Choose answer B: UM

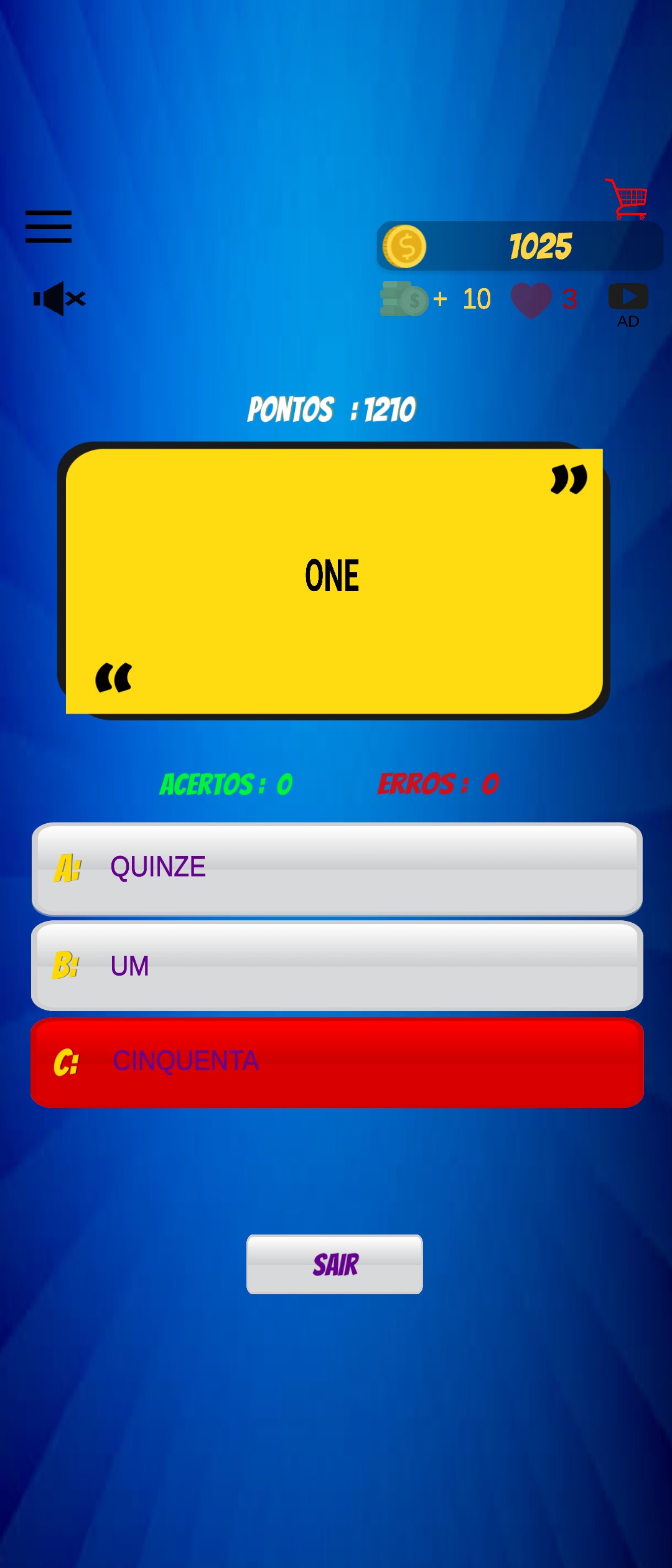(337, 966)
